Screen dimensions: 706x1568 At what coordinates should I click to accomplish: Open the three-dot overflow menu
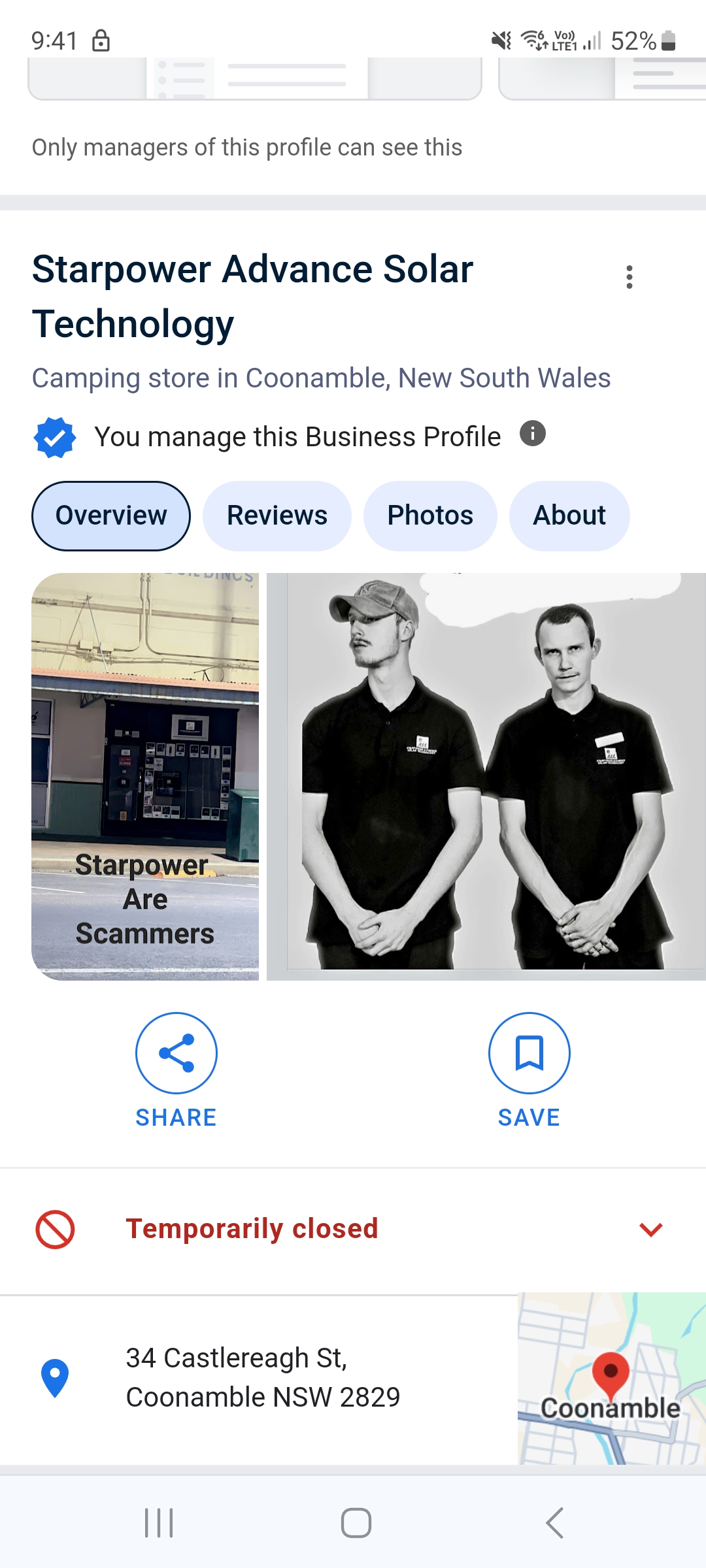[x=629, y=277]
